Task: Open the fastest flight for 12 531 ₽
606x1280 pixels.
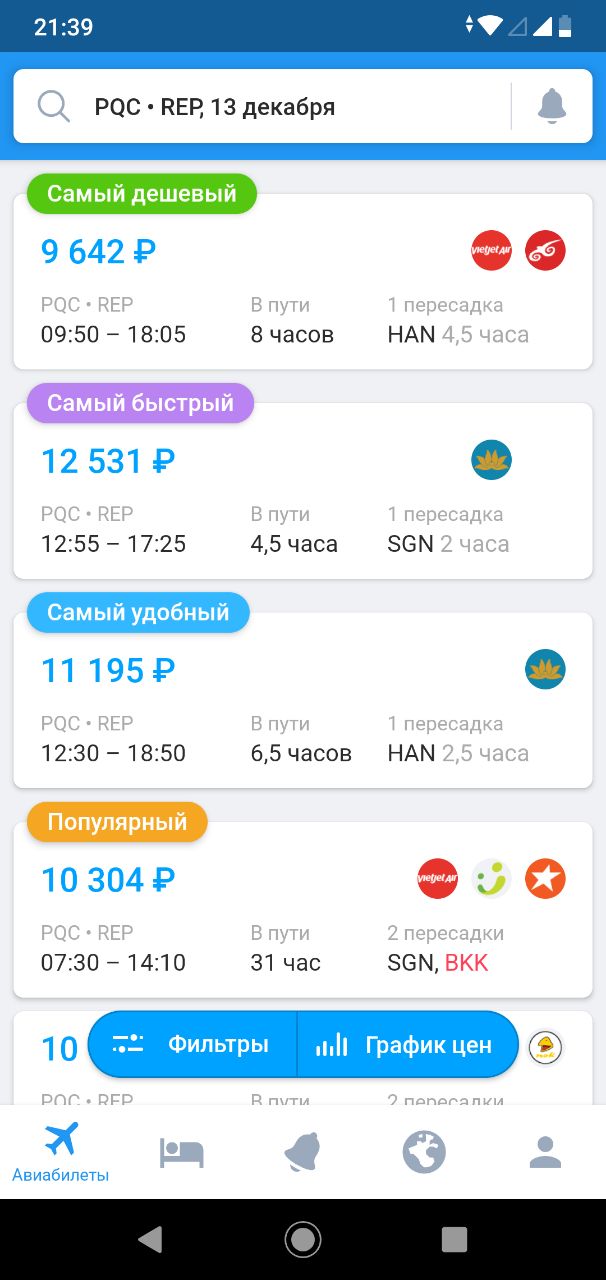Action: pyautogui.click(x=303, y=491)
